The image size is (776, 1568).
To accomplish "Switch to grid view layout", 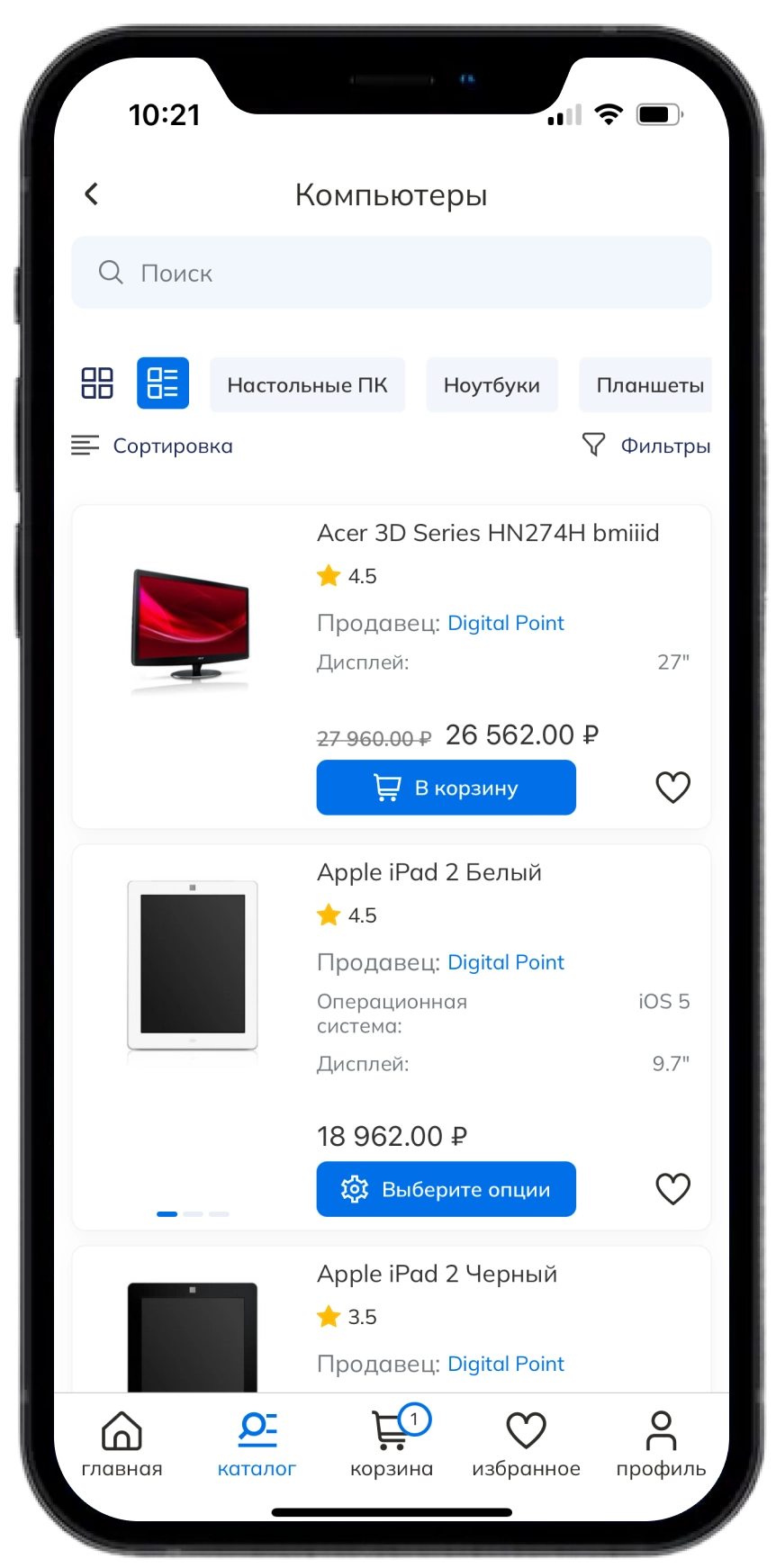I will 97,383.
